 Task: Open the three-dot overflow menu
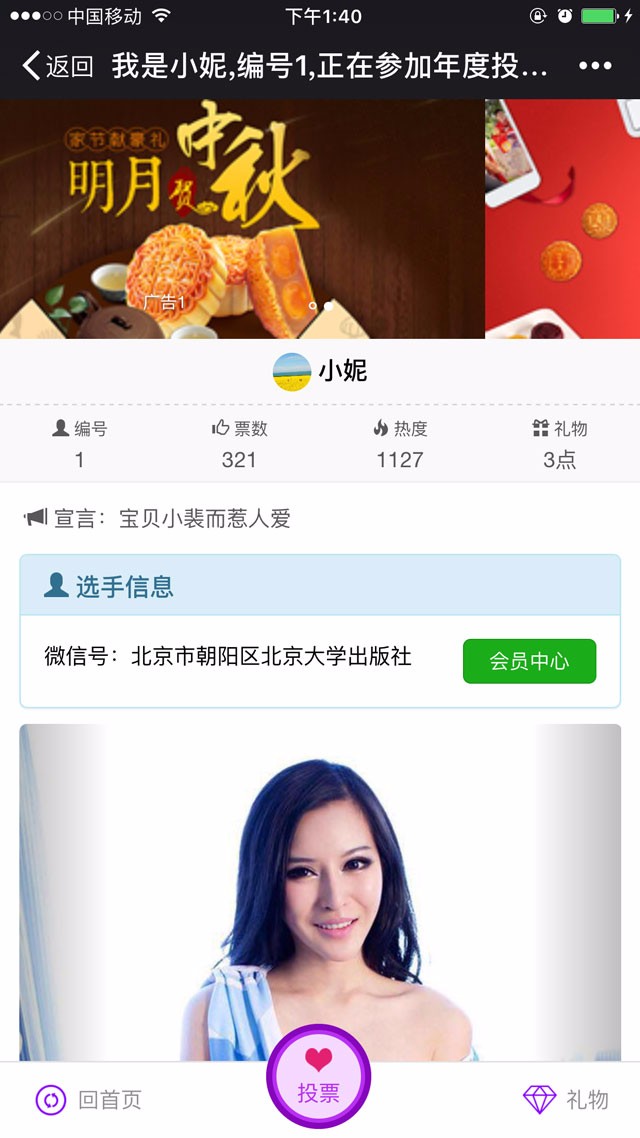point(595,66)
